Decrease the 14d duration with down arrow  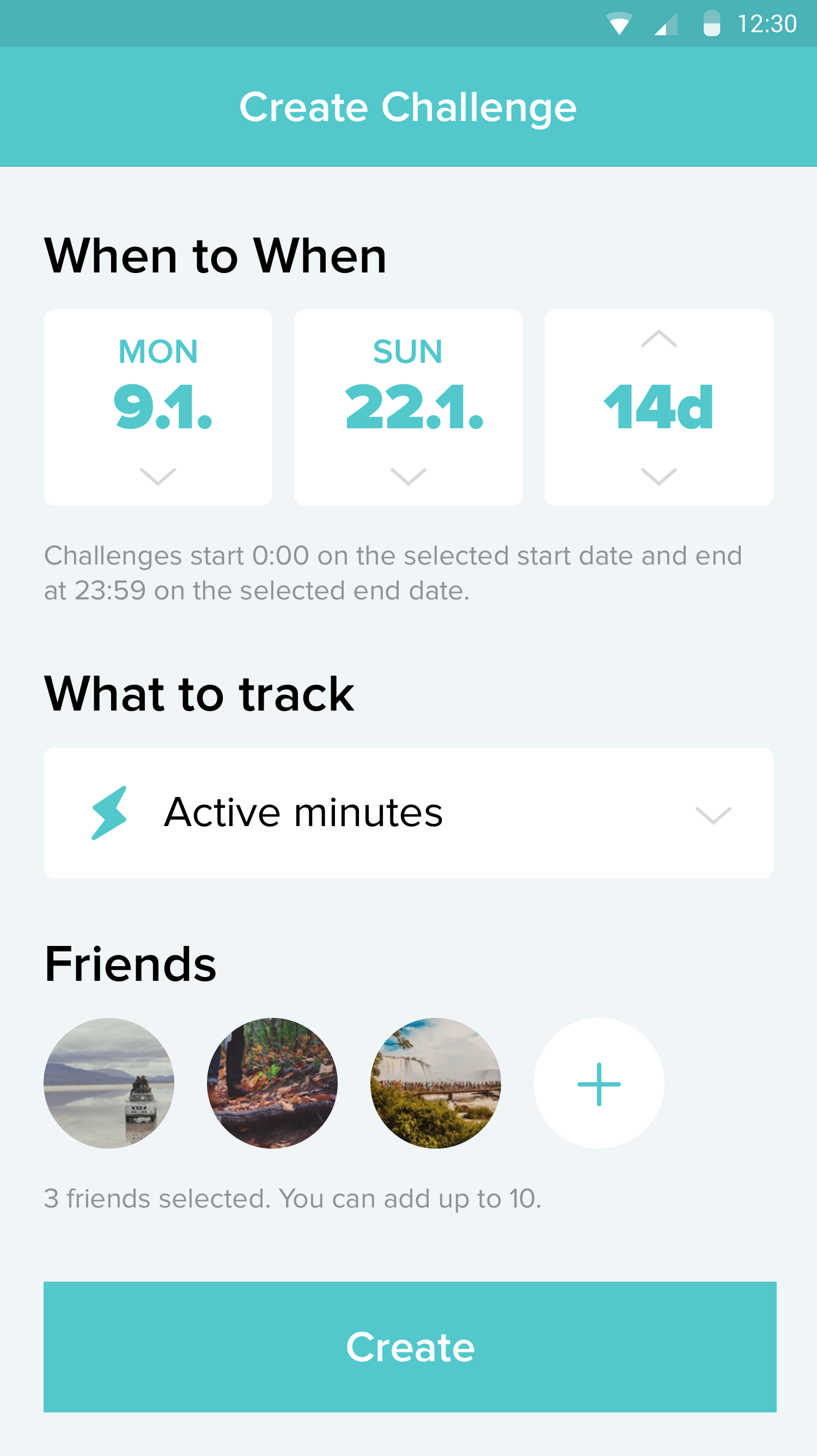click(659, 476)
